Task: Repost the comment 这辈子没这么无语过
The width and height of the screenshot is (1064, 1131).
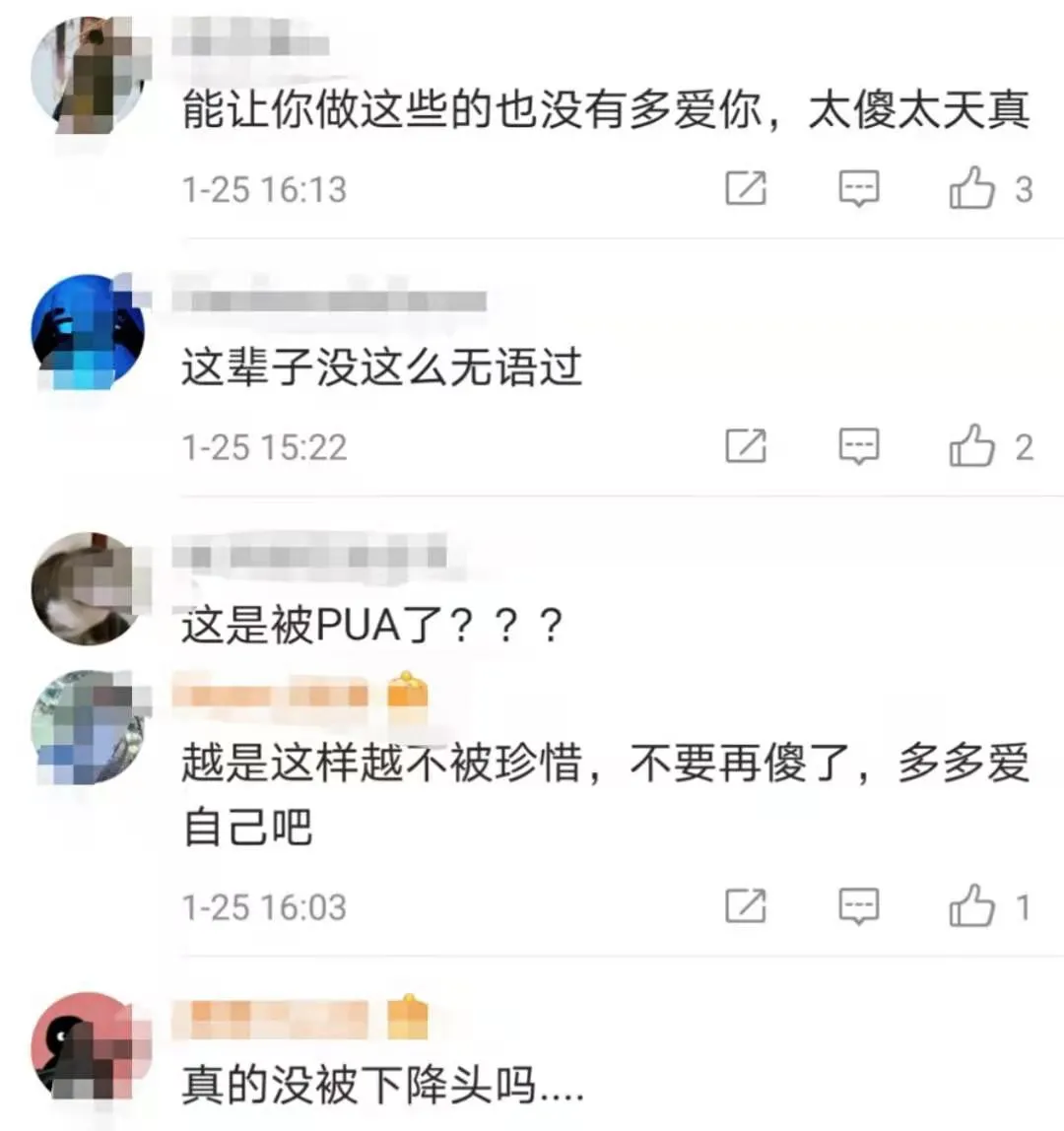Action: click(746, 446)
